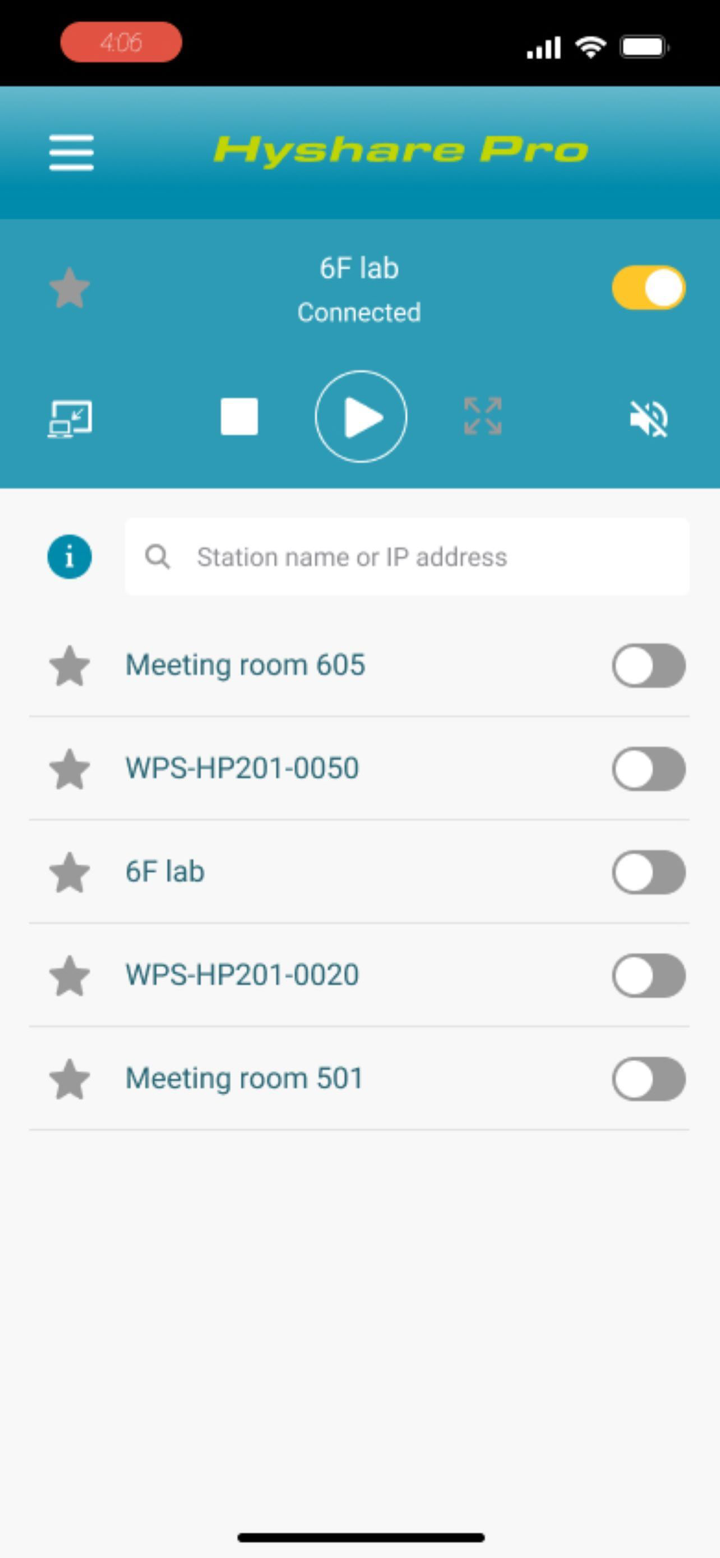
Task: Tap the station name search field
Action: pyautogui.click(x=407, y=556)
